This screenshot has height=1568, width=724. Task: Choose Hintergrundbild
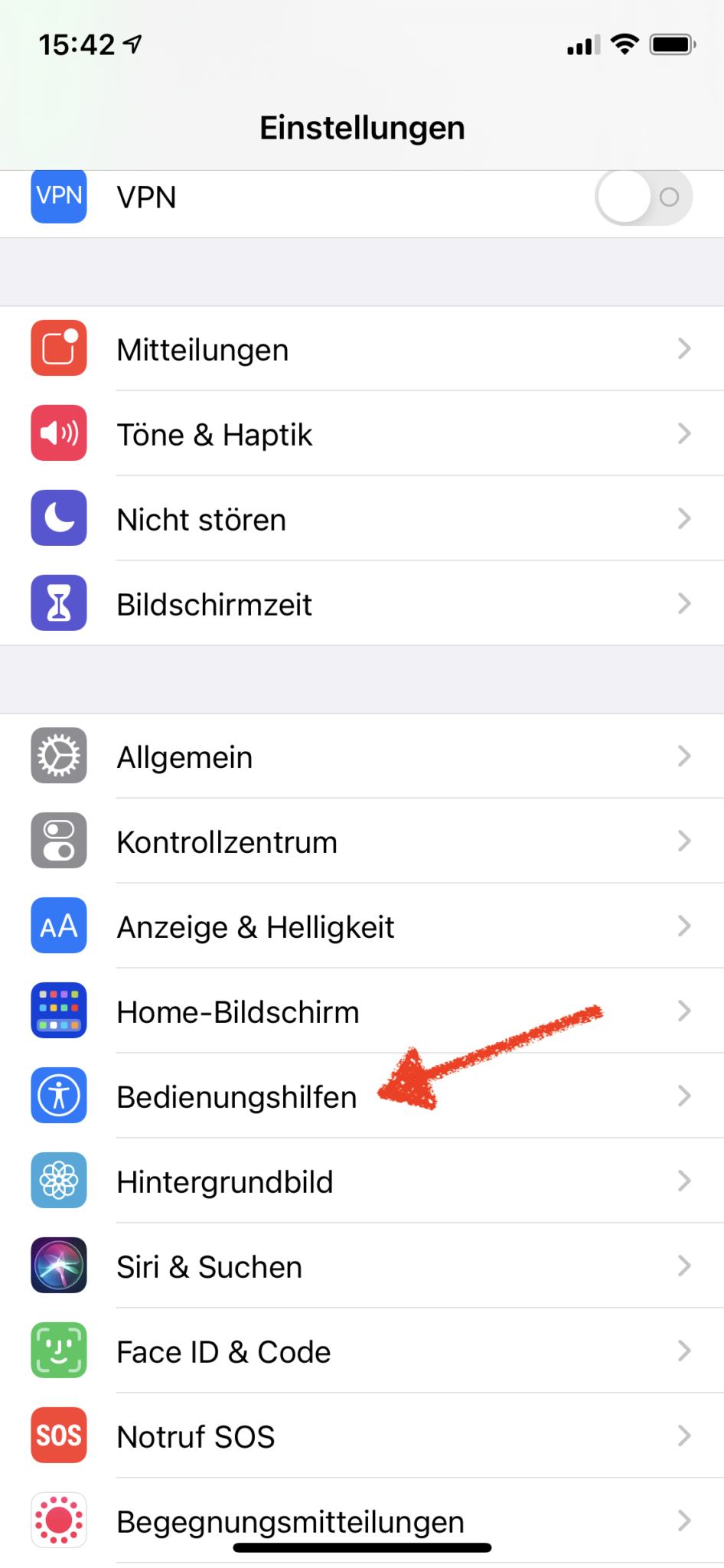tap(362, 1181)
